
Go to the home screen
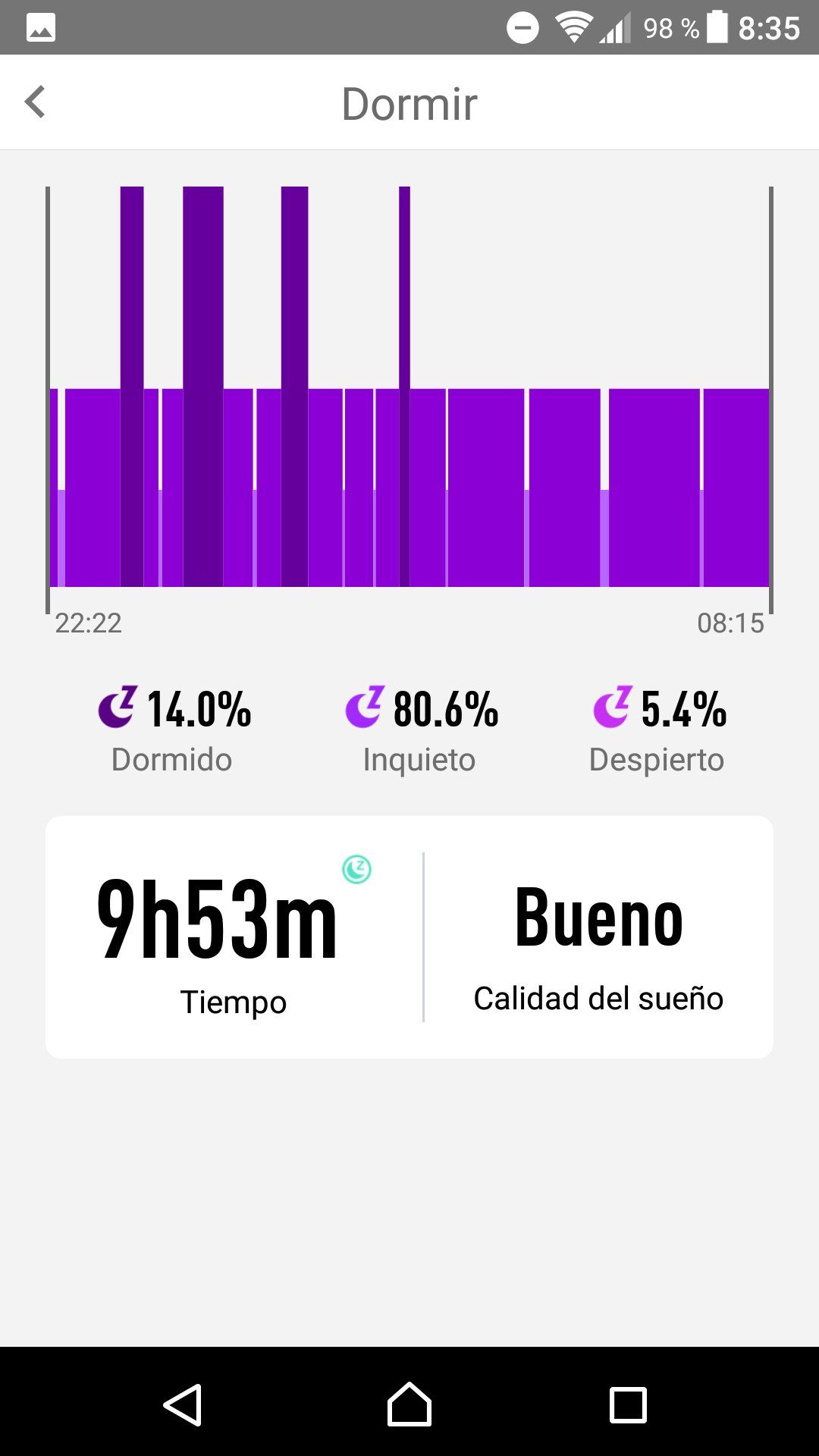(x=409, y=1404)
